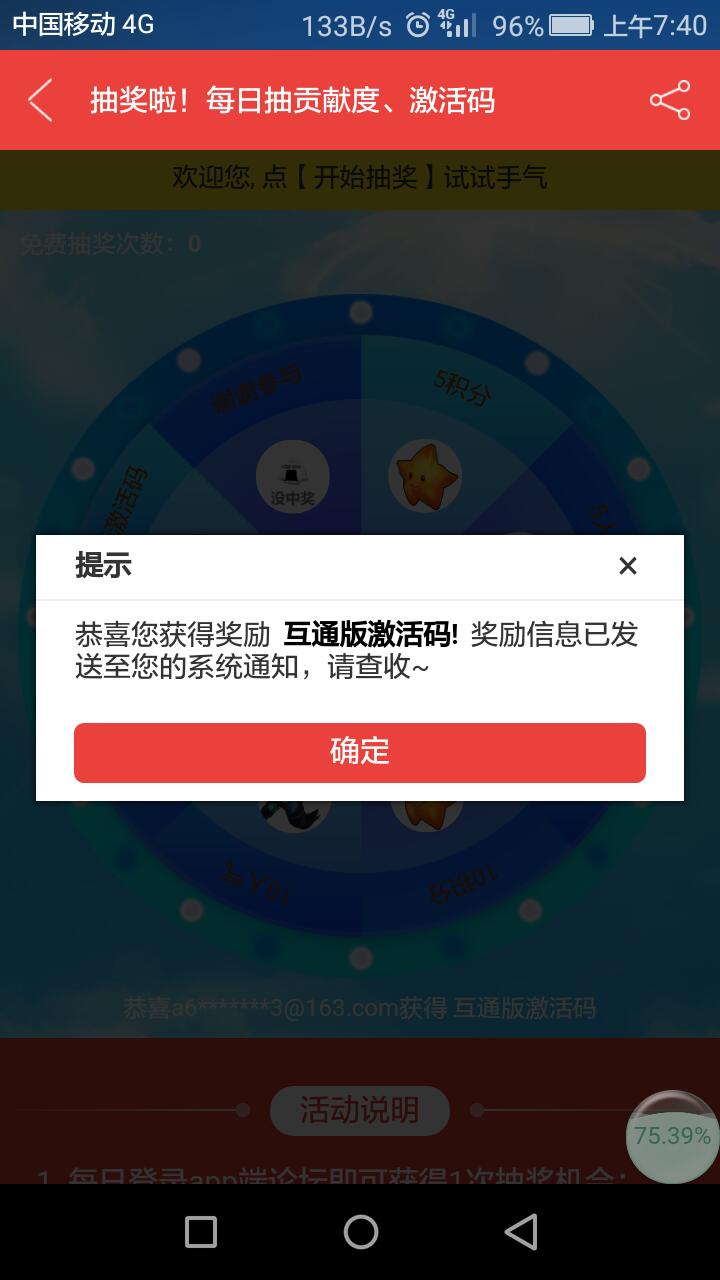
Task: Go to the Android home screen
Action: click(x=360, y=1232)
